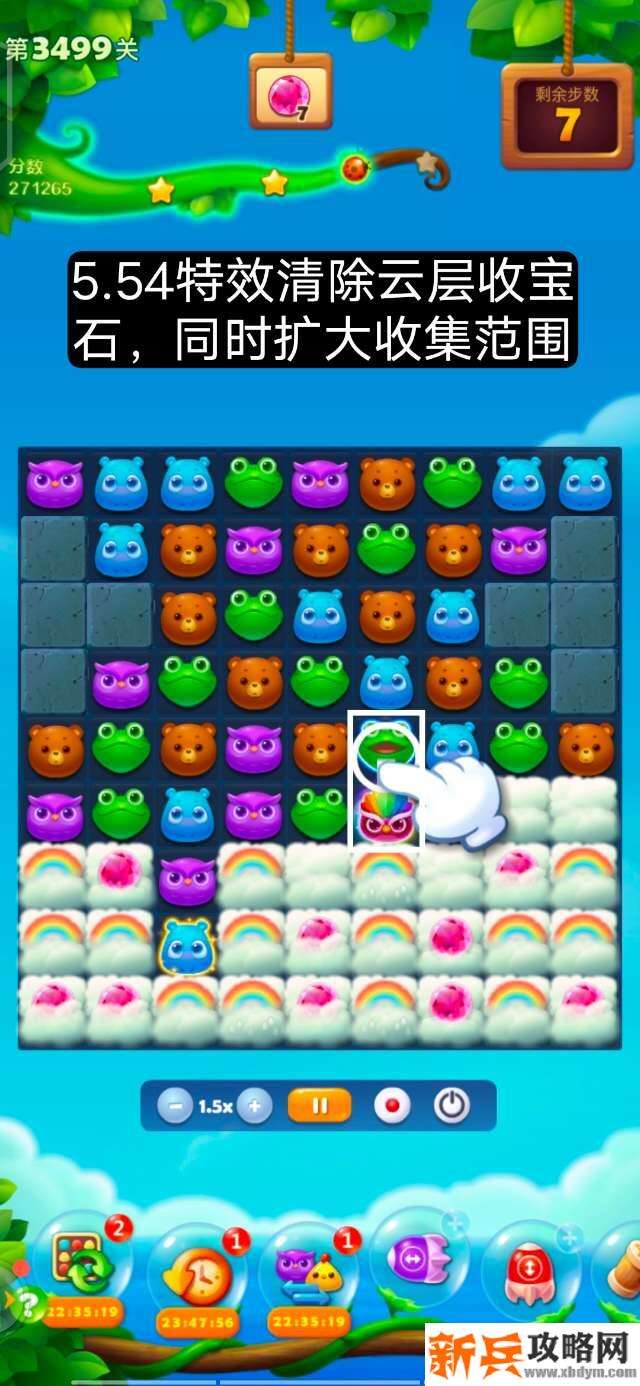
Task: Increase the playback speed with plus
Action: click(x=255, y=1106)
